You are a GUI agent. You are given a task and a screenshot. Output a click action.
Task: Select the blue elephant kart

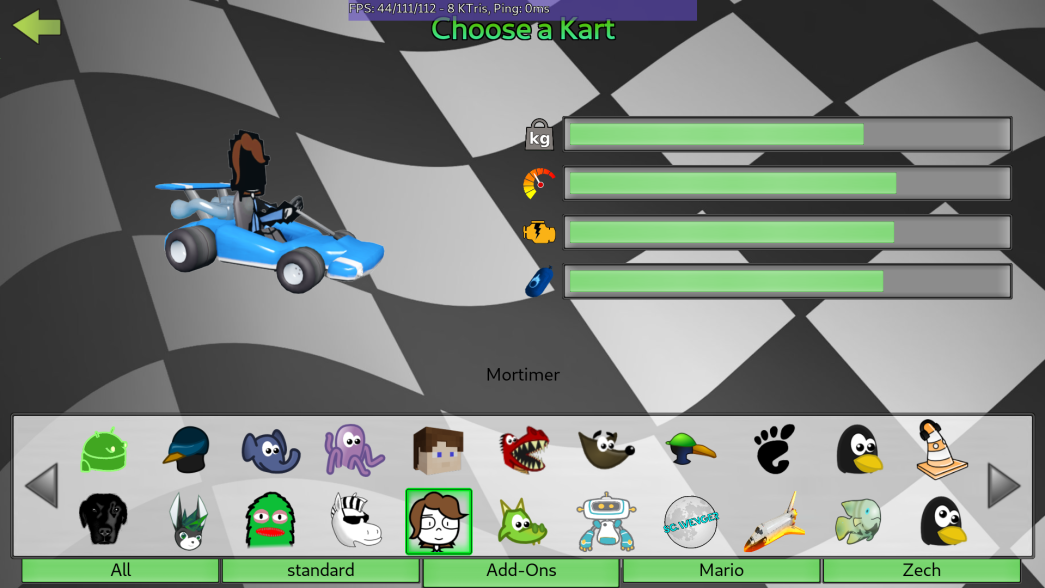[271, 450]
